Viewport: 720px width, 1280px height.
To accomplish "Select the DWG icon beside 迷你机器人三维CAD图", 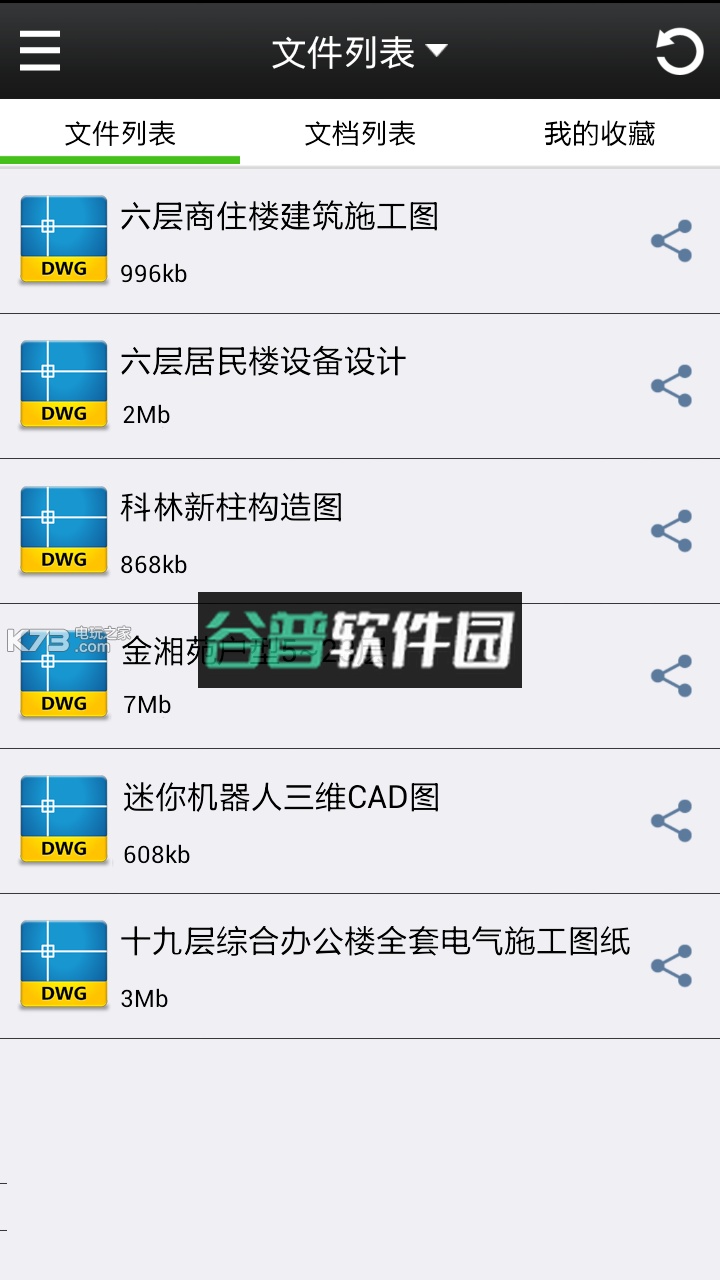I will [x=63, y=820].
